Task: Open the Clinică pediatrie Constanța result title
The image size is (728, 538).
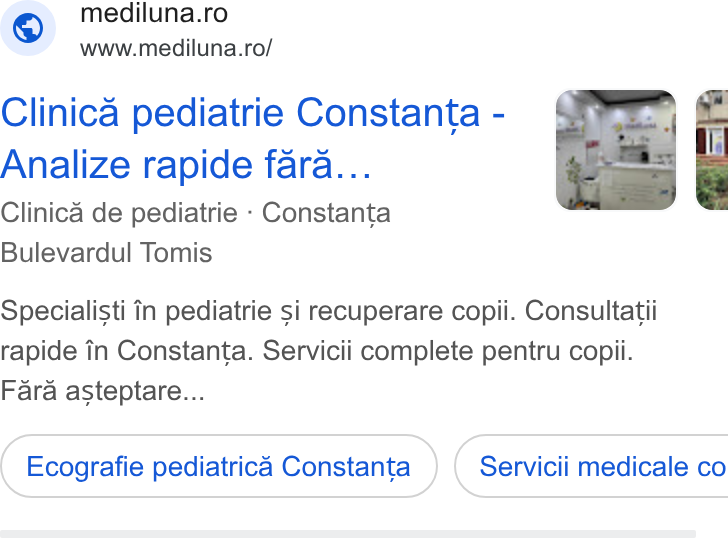Action: 253,138
